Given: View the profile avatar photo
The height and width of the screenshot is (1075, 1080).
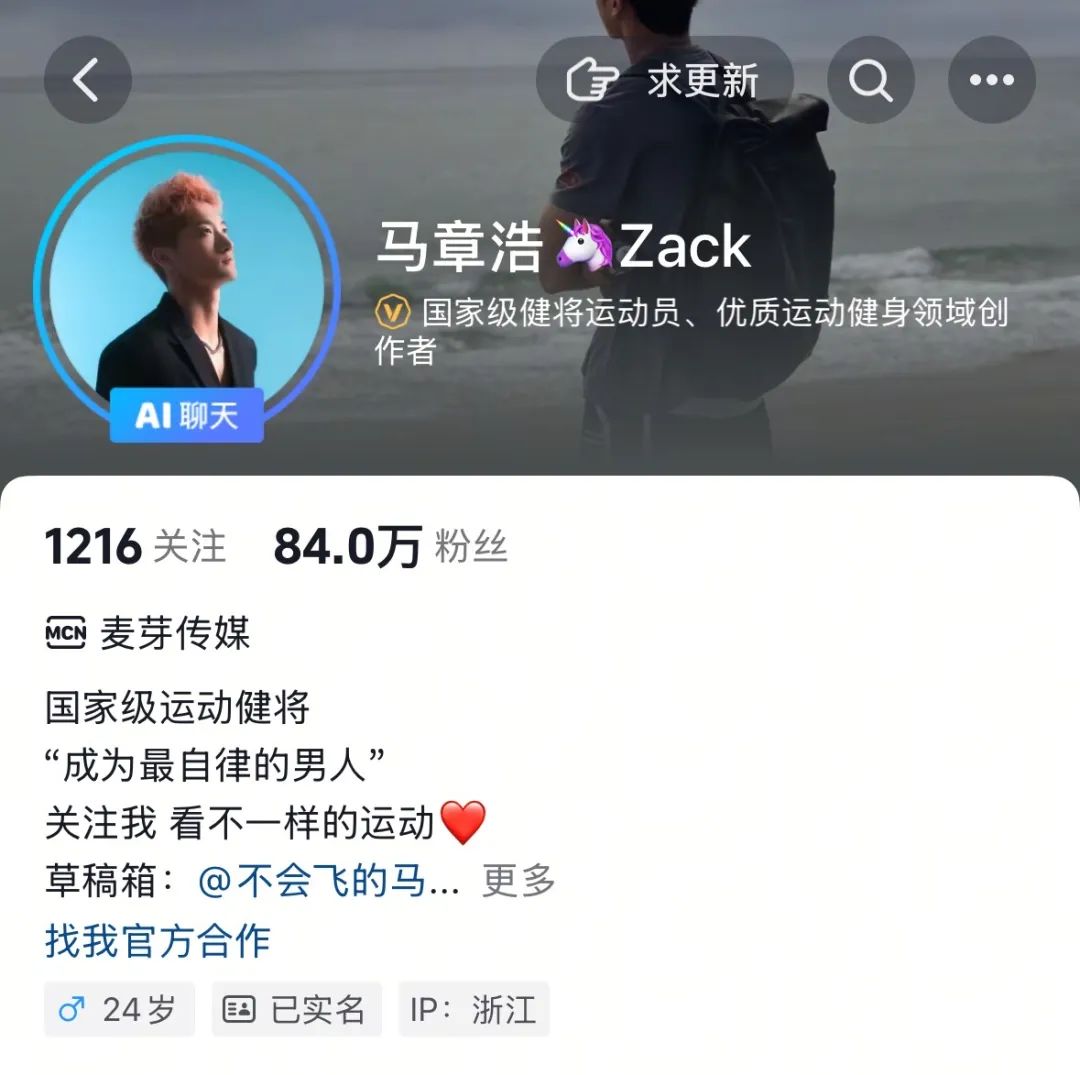Looking at the screenshot, I should [186, 285].
